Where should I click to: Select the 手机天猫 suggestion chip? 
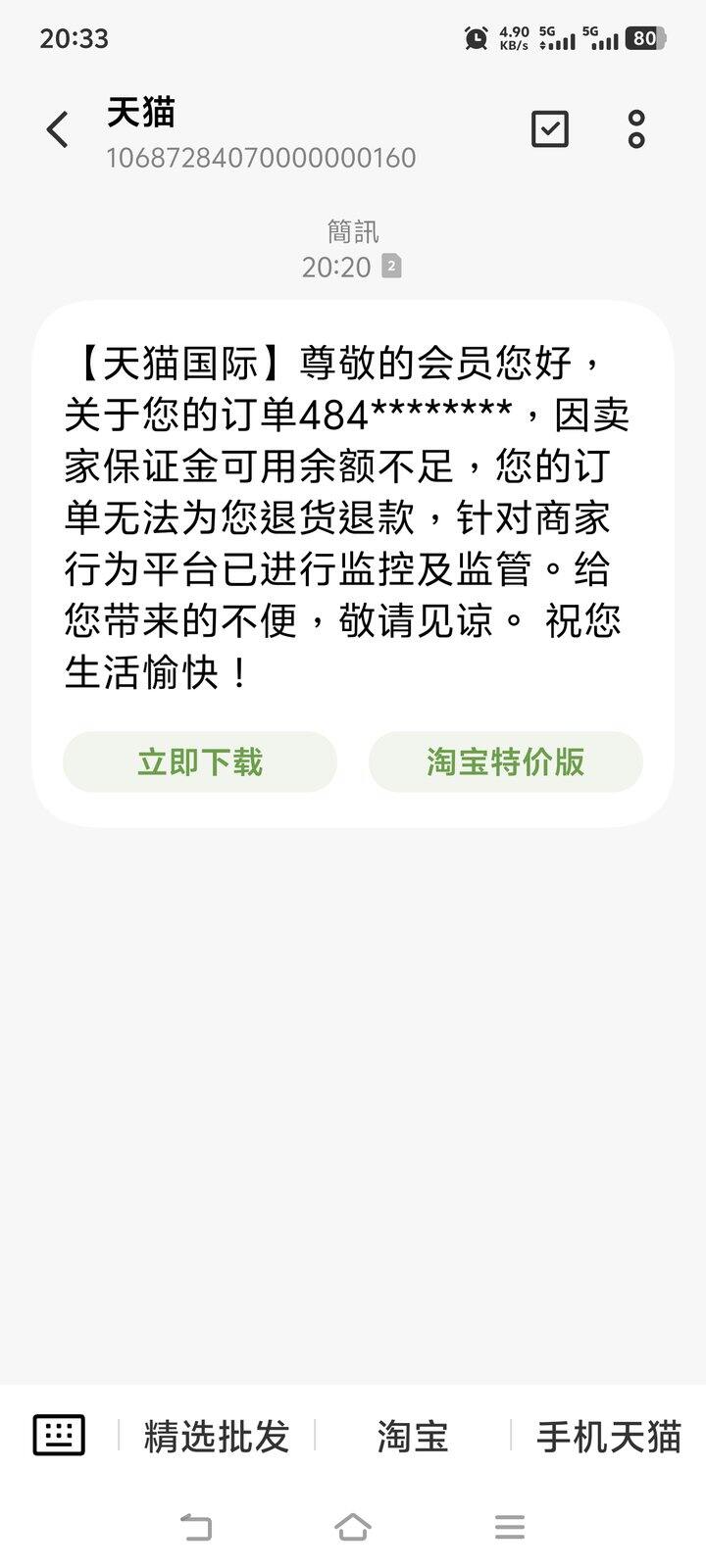click(609, 1437)
